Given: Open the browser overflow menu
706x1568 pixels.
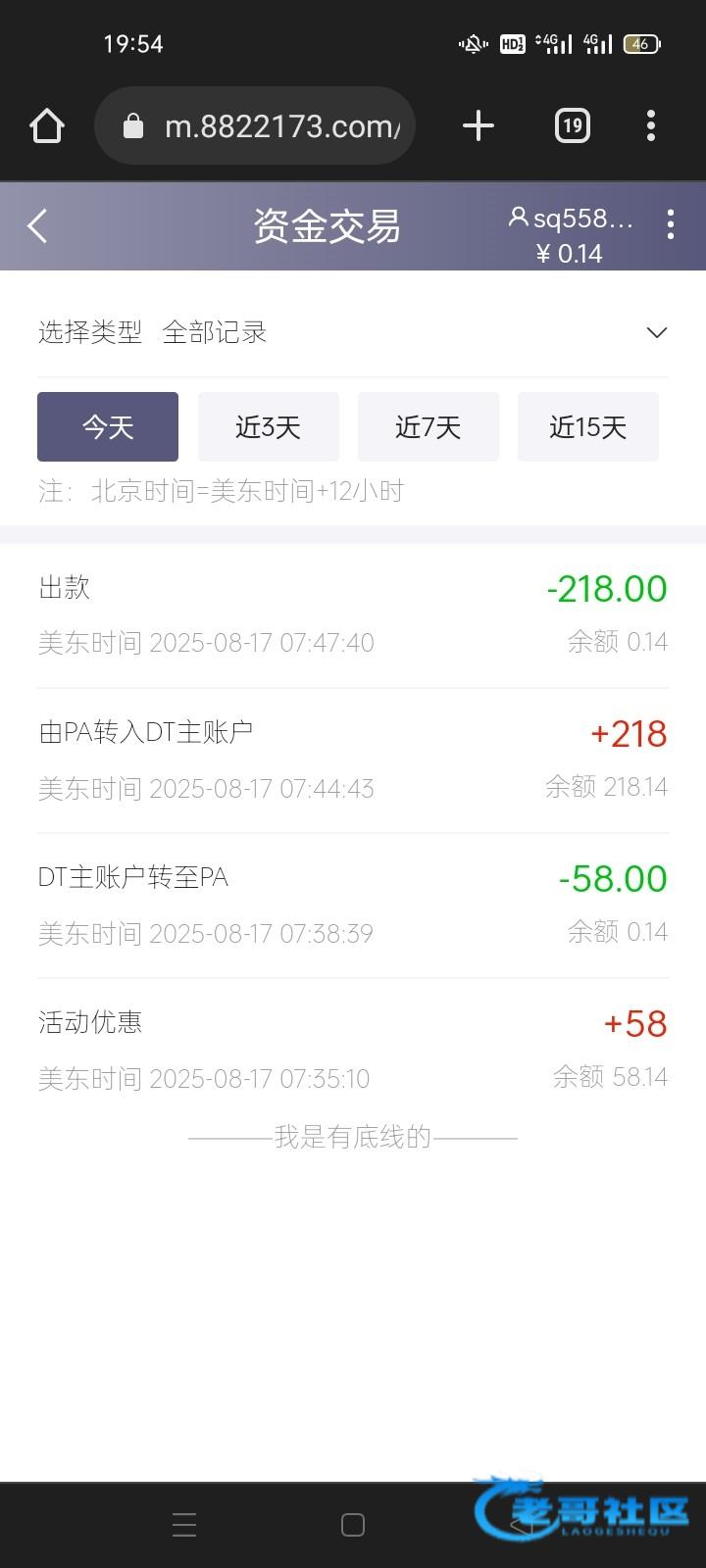Looking at the screenshot, I should pyautogui.click(x=651, y=125).
